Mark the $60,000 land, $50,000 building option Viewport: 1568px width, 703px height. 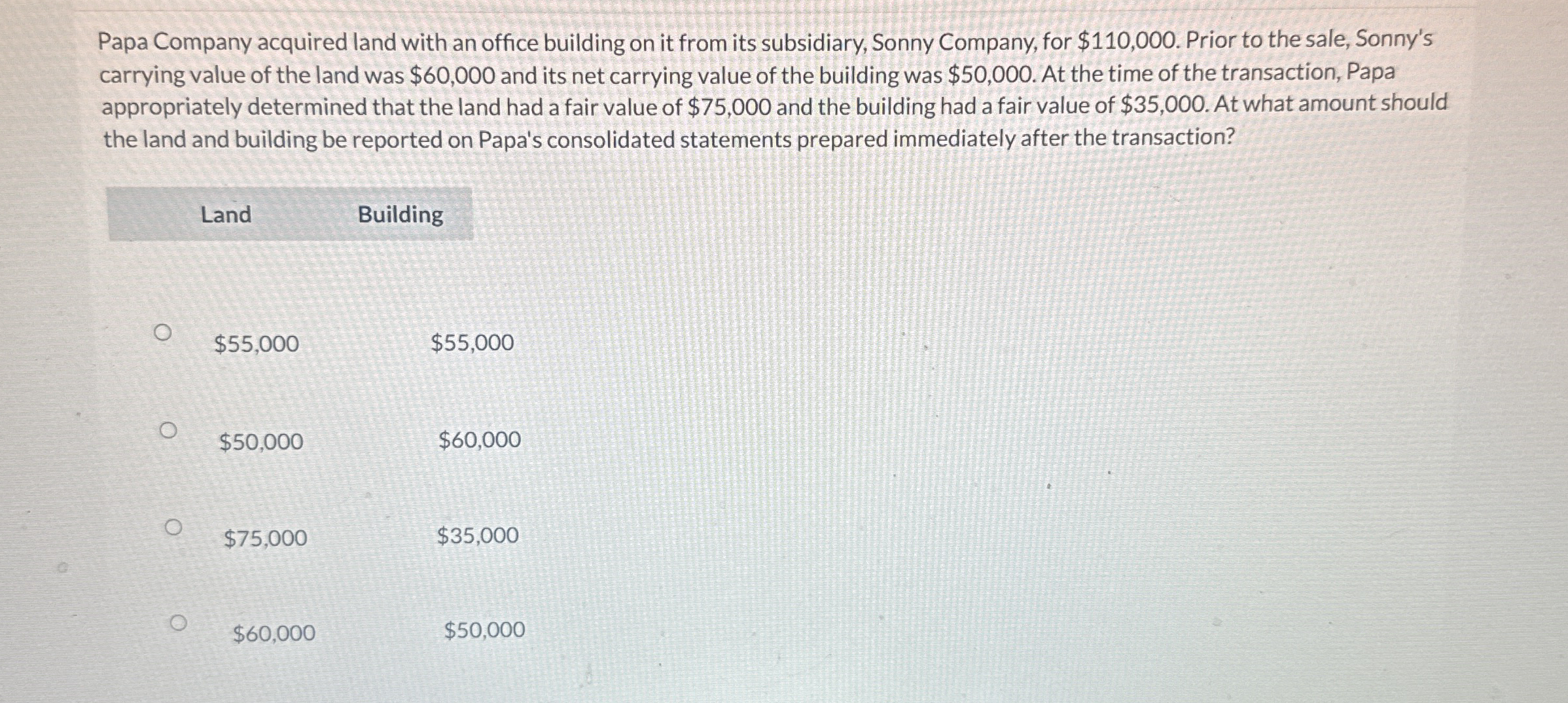(x=178, y=622)
